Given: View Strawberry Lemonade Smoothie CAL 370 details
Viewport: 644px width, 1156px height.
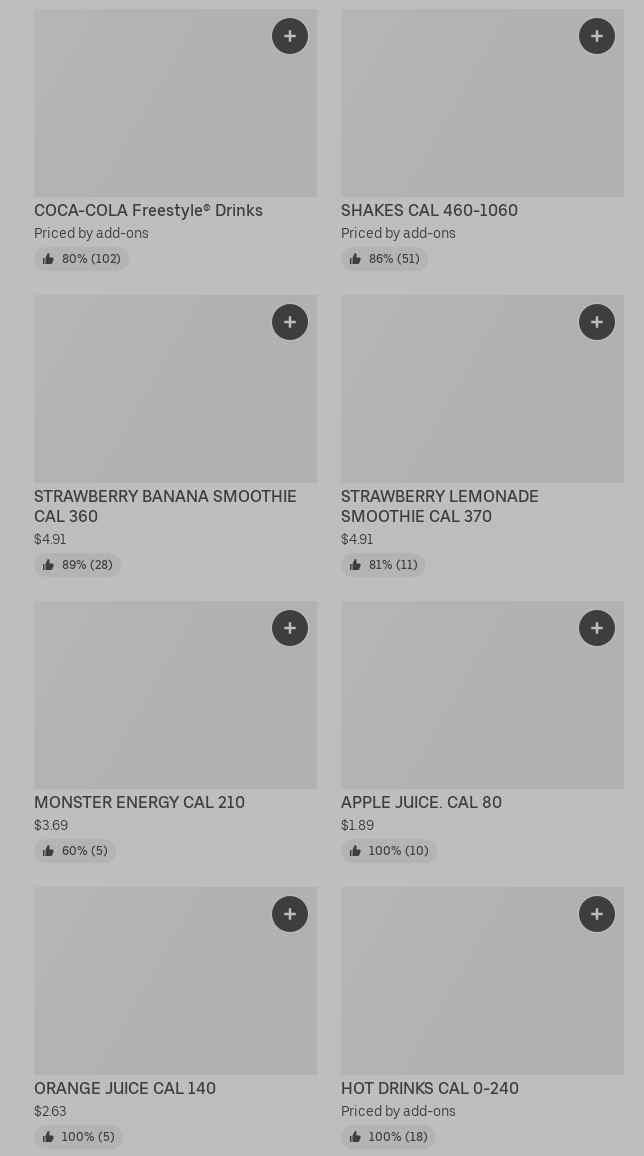Looking at the screenshot, I should [440, 506].
